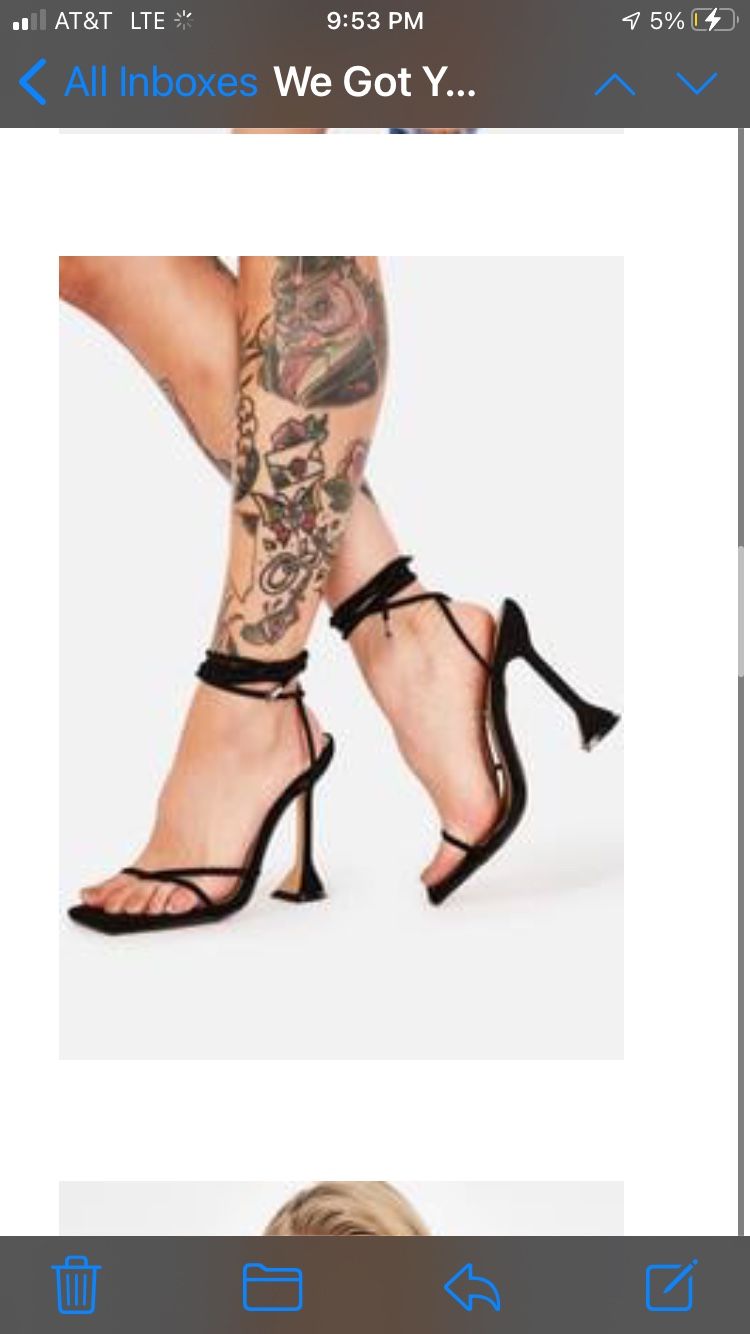Image resolution: width=750 pixels, height=1334 pixels.
Task: Tap the trash icon to delete the email
Action: pos(75,1288)
